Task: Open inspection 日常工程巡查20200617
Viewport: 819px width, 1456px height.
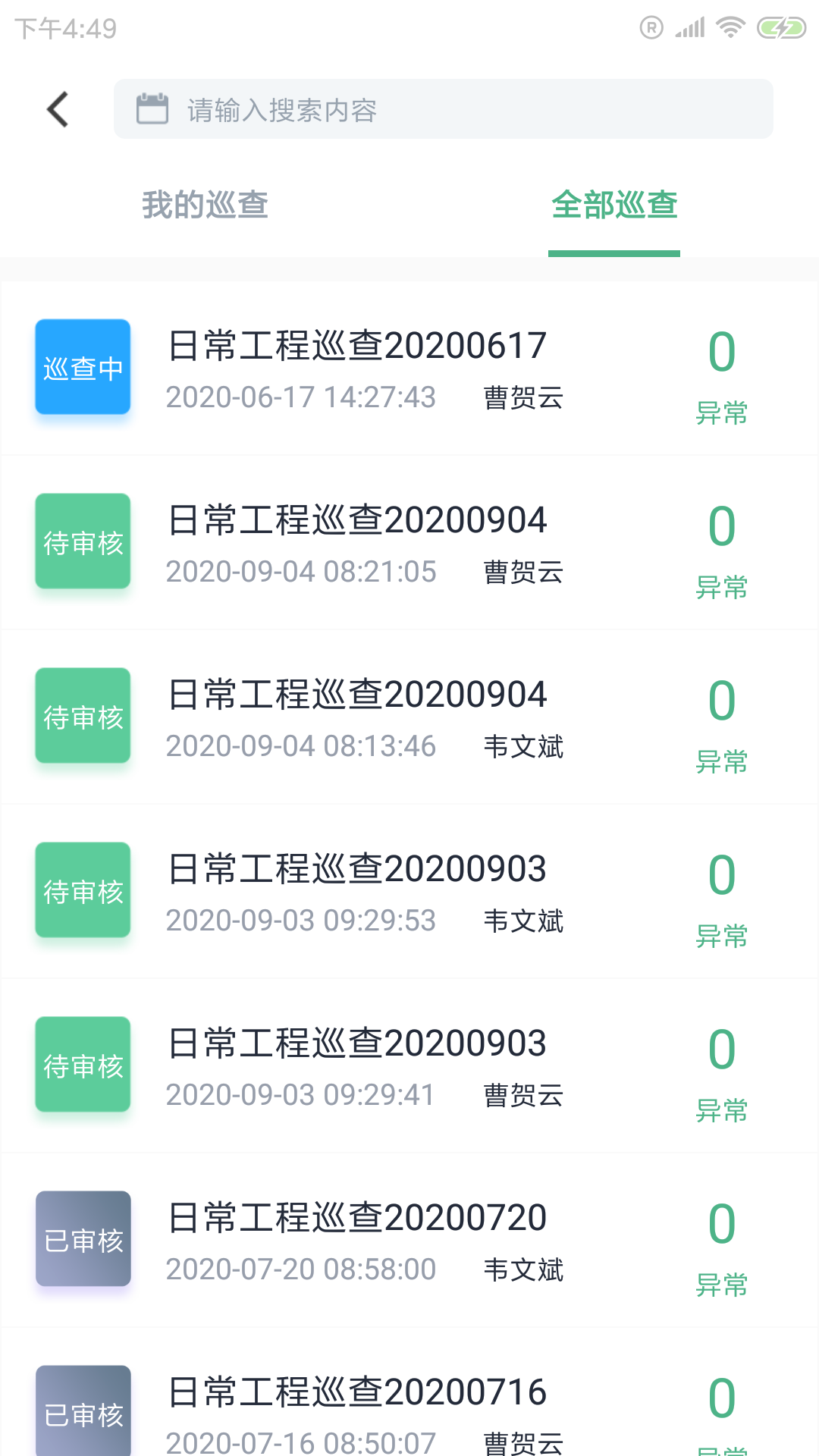Action: [409, 369]
